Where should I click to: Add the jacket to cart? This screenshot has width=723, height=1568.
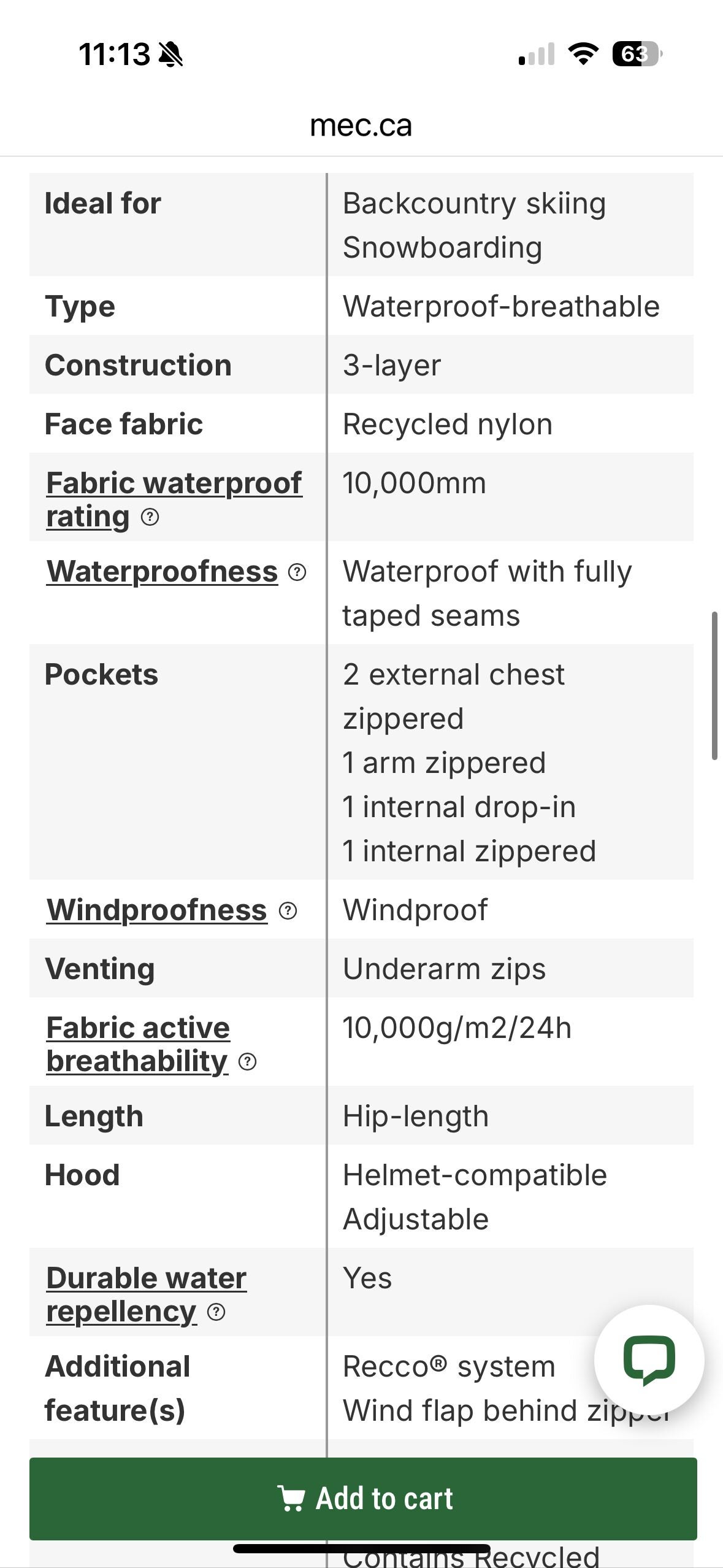(363, 1498)
